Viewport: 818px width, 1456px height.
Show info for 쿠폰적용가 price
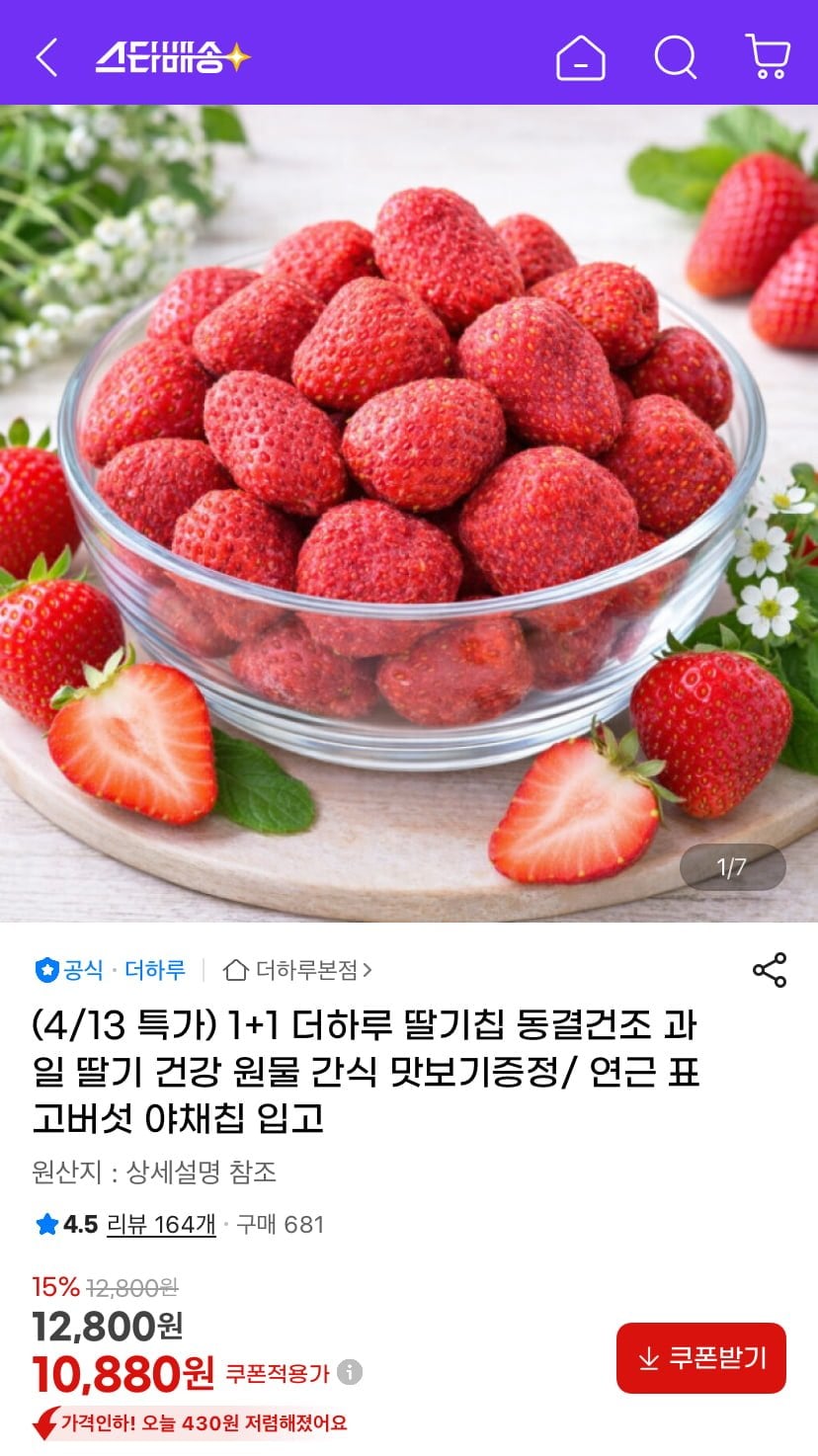(x=350, y=1372)
